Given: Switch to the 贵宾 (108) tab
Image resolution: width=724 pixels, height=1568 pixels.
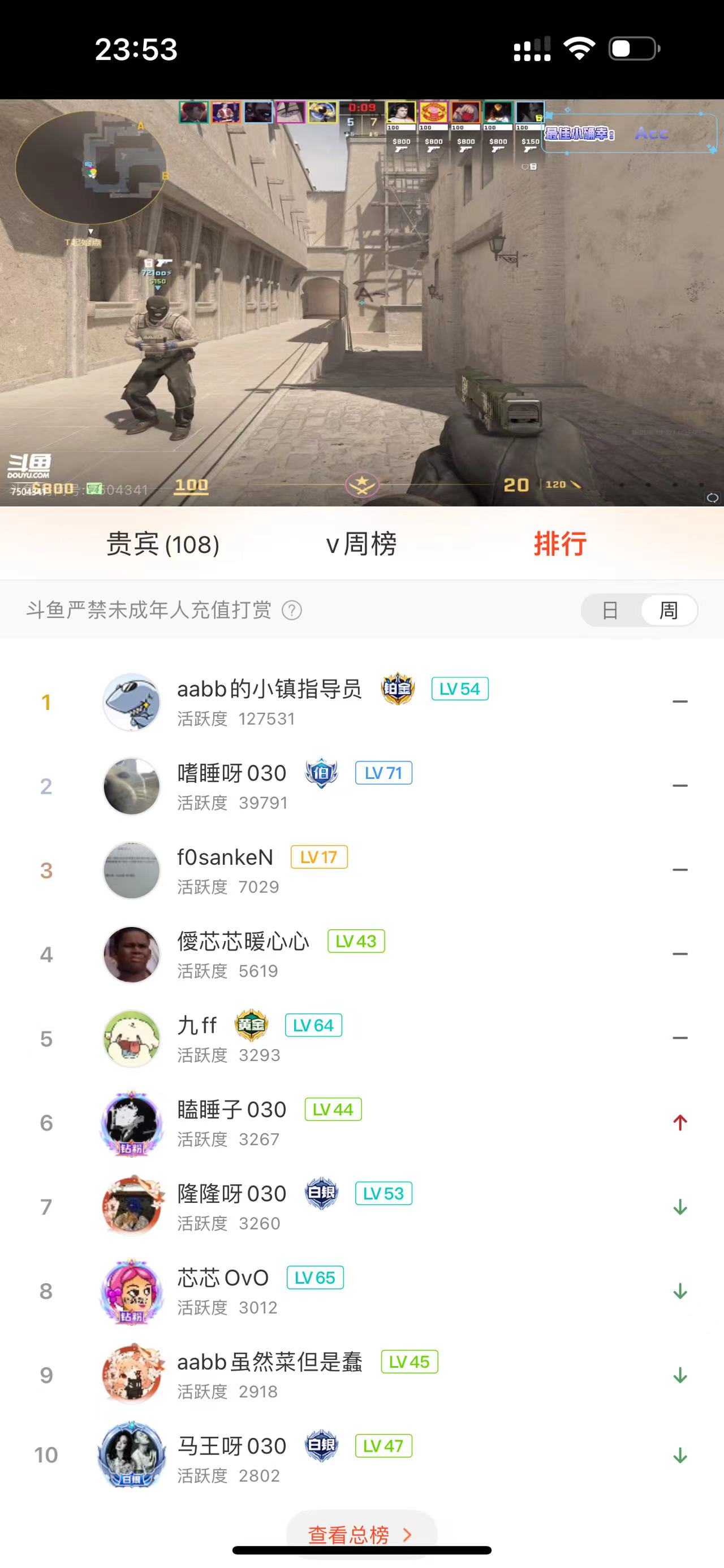Looking at the screenshot, I should [x=162, y=544].
